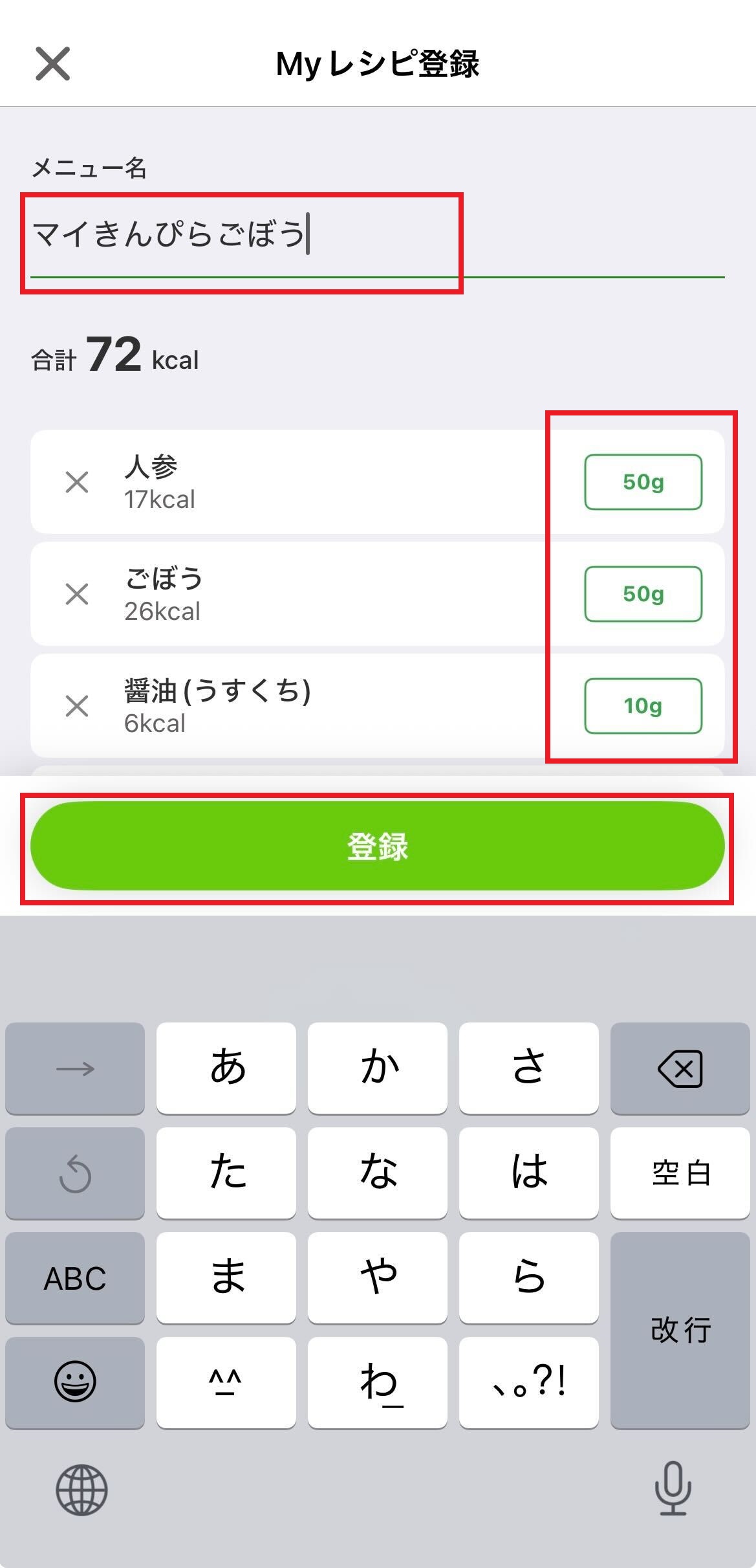This screenshot has height=1568, width=756.
Task: Activate voice input with the microphone icon
Action: pyautogui.click(x=673, y=1490)
